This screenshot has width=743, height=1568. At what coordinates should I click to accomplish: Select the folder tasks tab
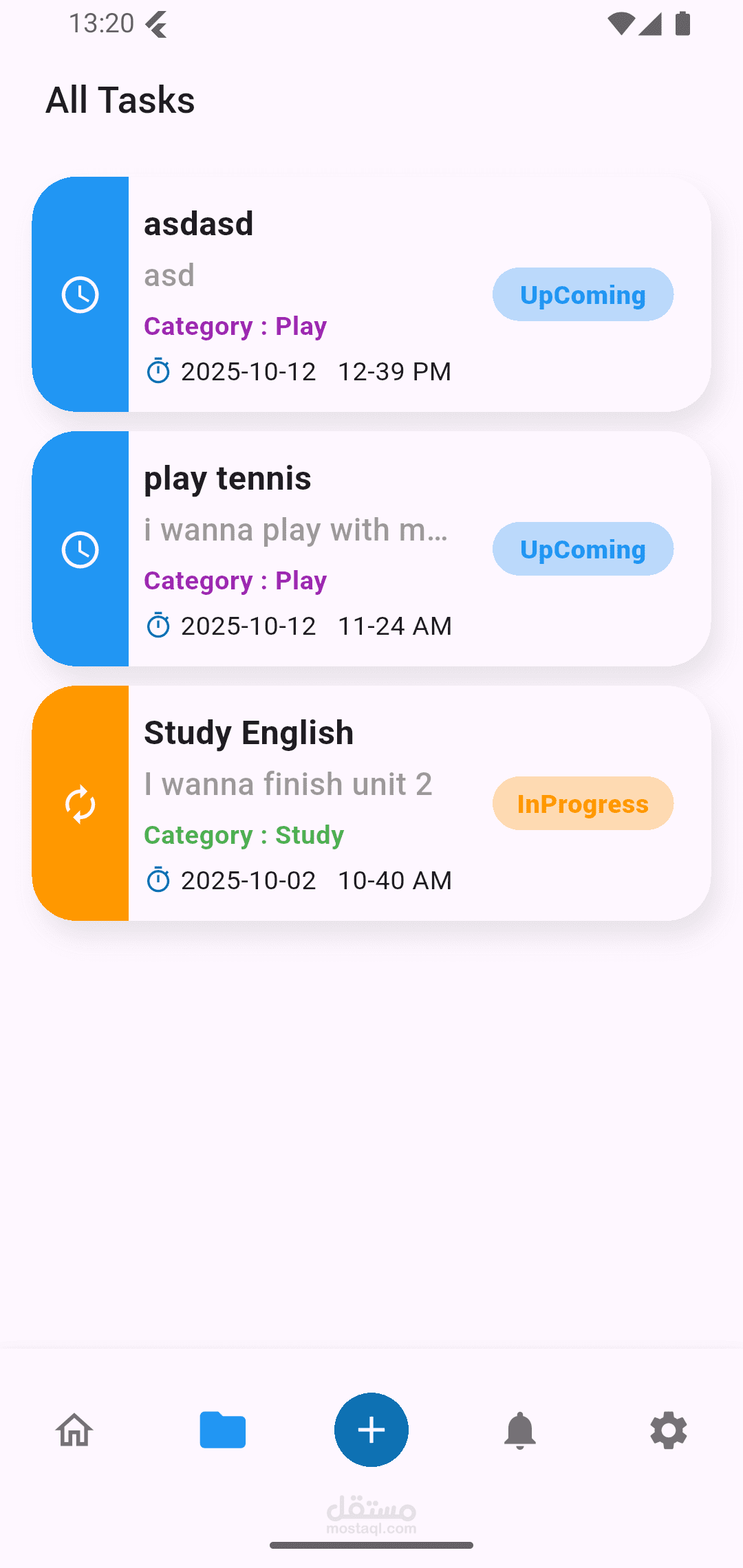(x=223, y=1430)
